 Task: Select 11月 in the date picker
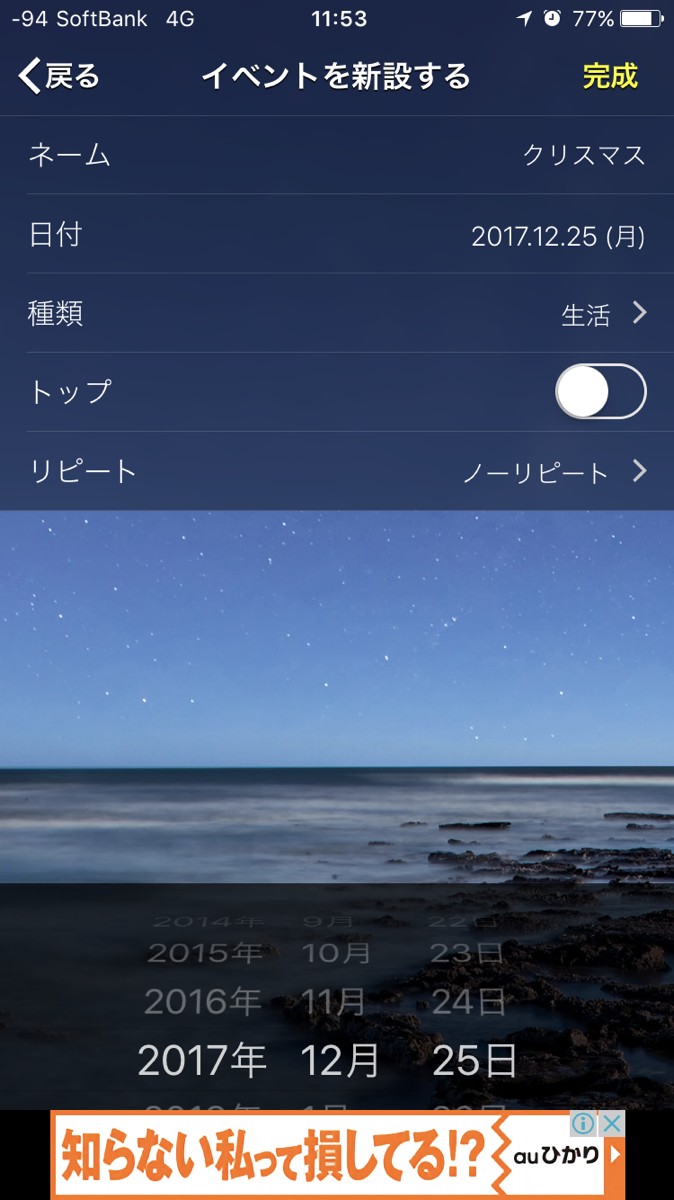337,1001
